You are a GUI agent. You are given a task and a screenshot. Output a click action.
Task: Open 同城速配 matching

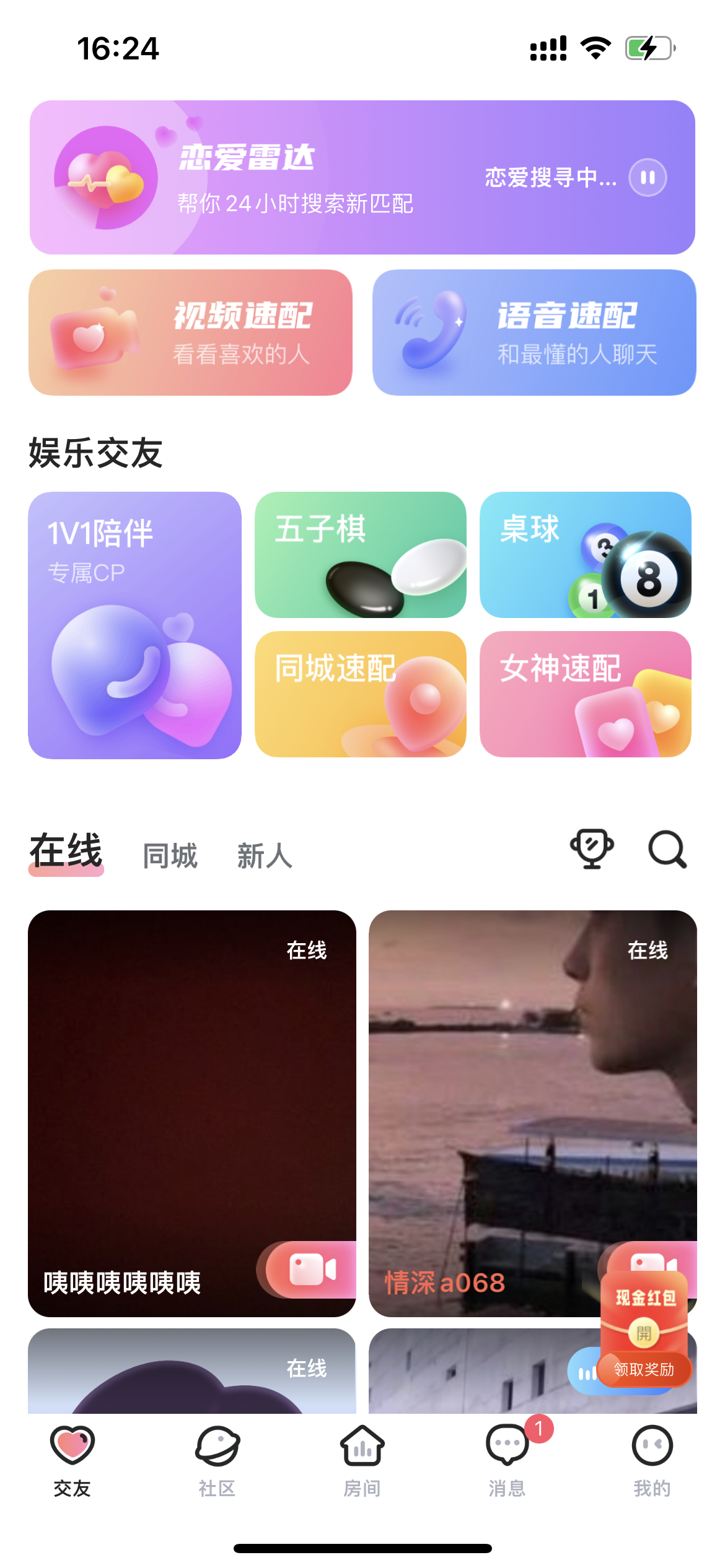360,694
